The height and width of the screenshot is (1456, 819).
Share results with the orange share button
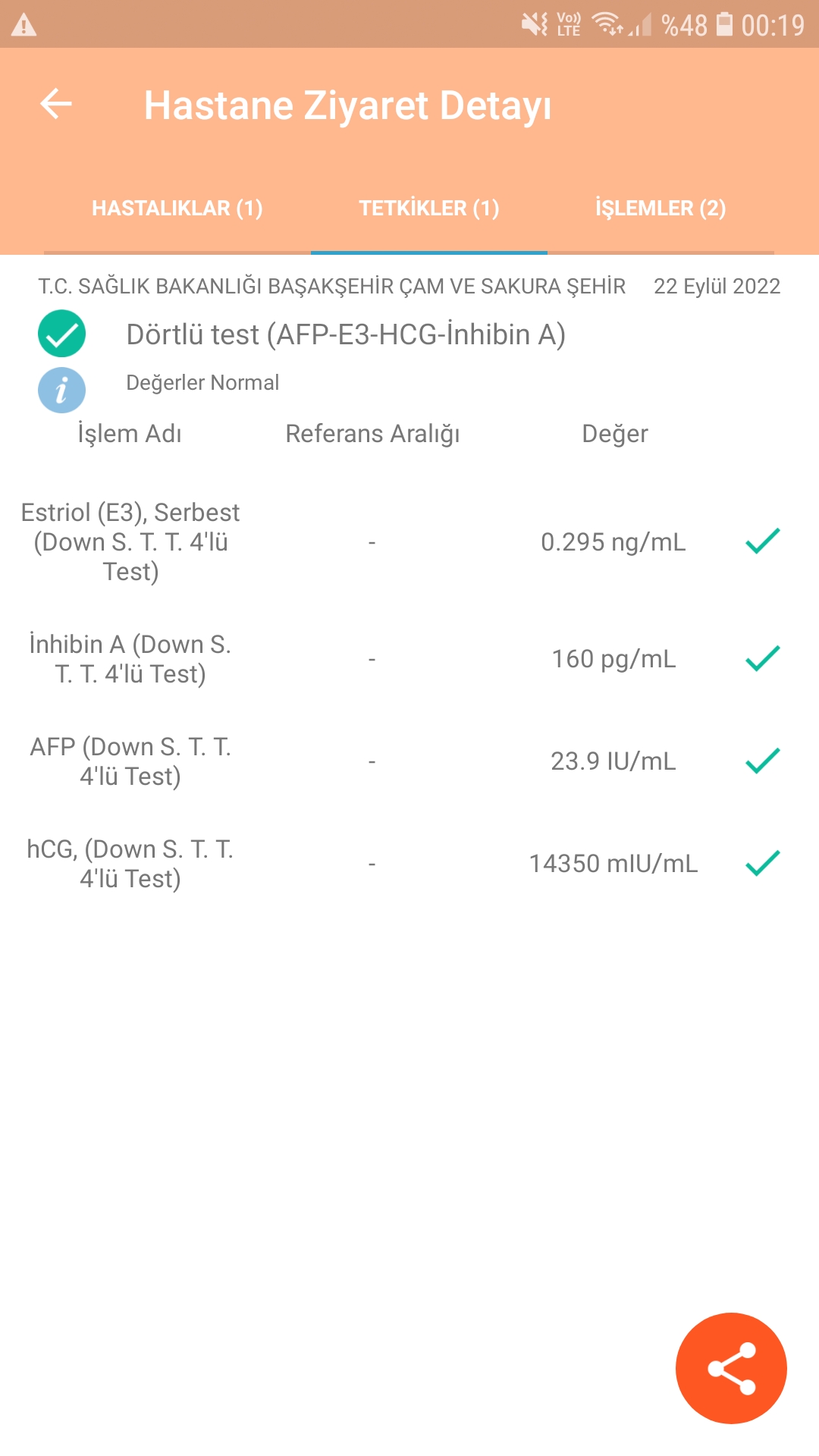pos(731,1368)
